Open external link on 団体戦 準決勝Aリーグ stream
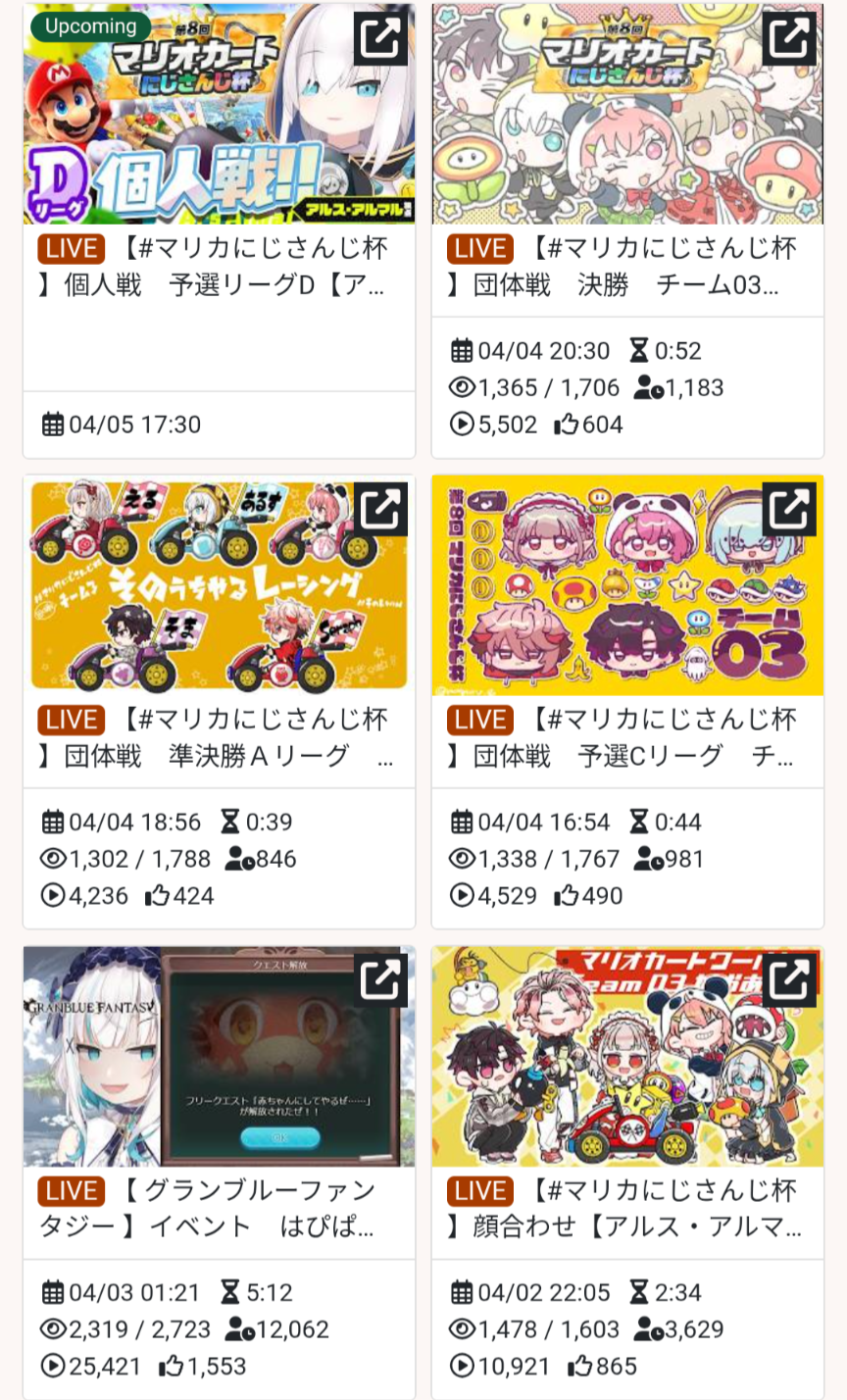The width and height of the screenshot is (847, 1400). (x=380, y=509)
